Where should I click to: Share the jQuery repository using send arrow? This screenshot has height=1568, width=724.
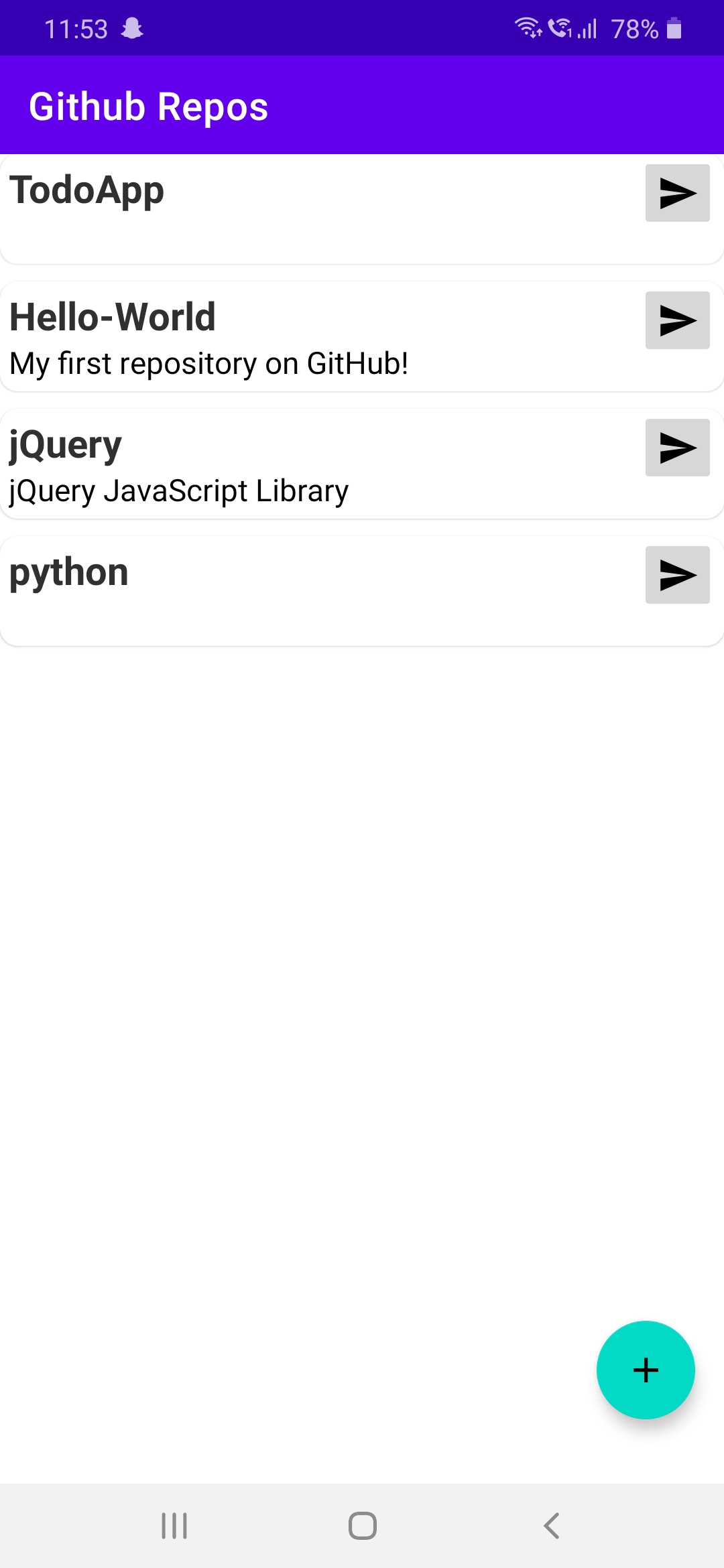[677, 448]
